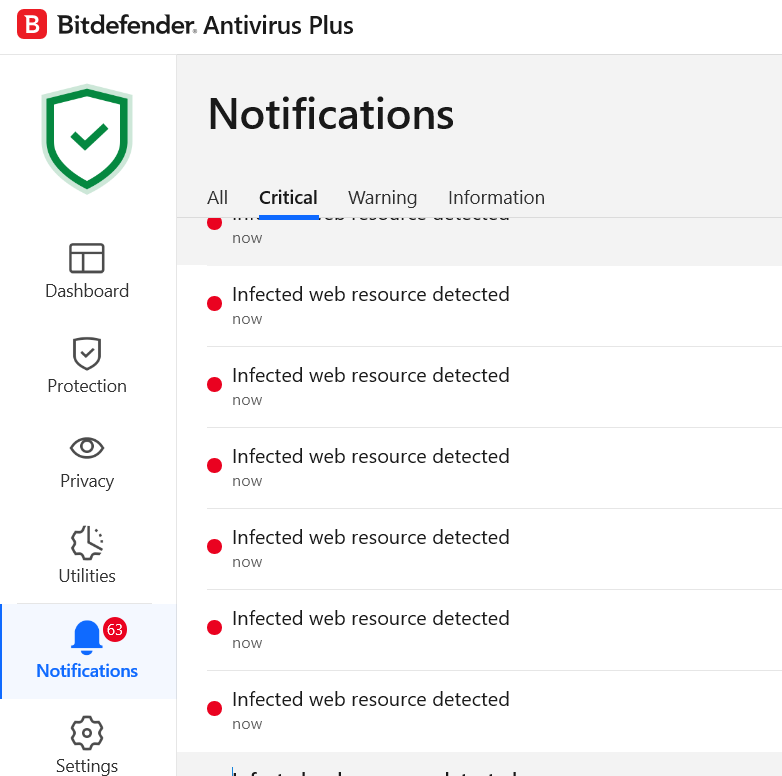
Task: Show the Information tab
Action: click(496, 197)
